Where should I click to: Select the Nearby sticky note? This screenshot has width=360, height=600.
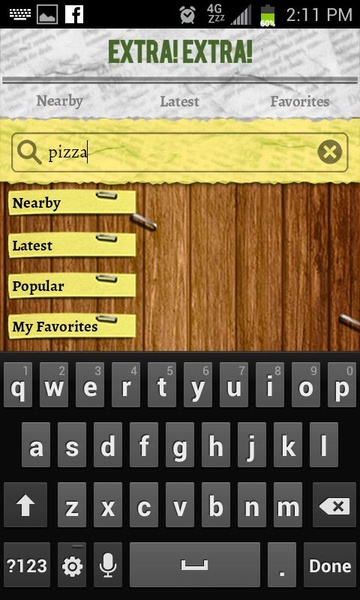72,202
